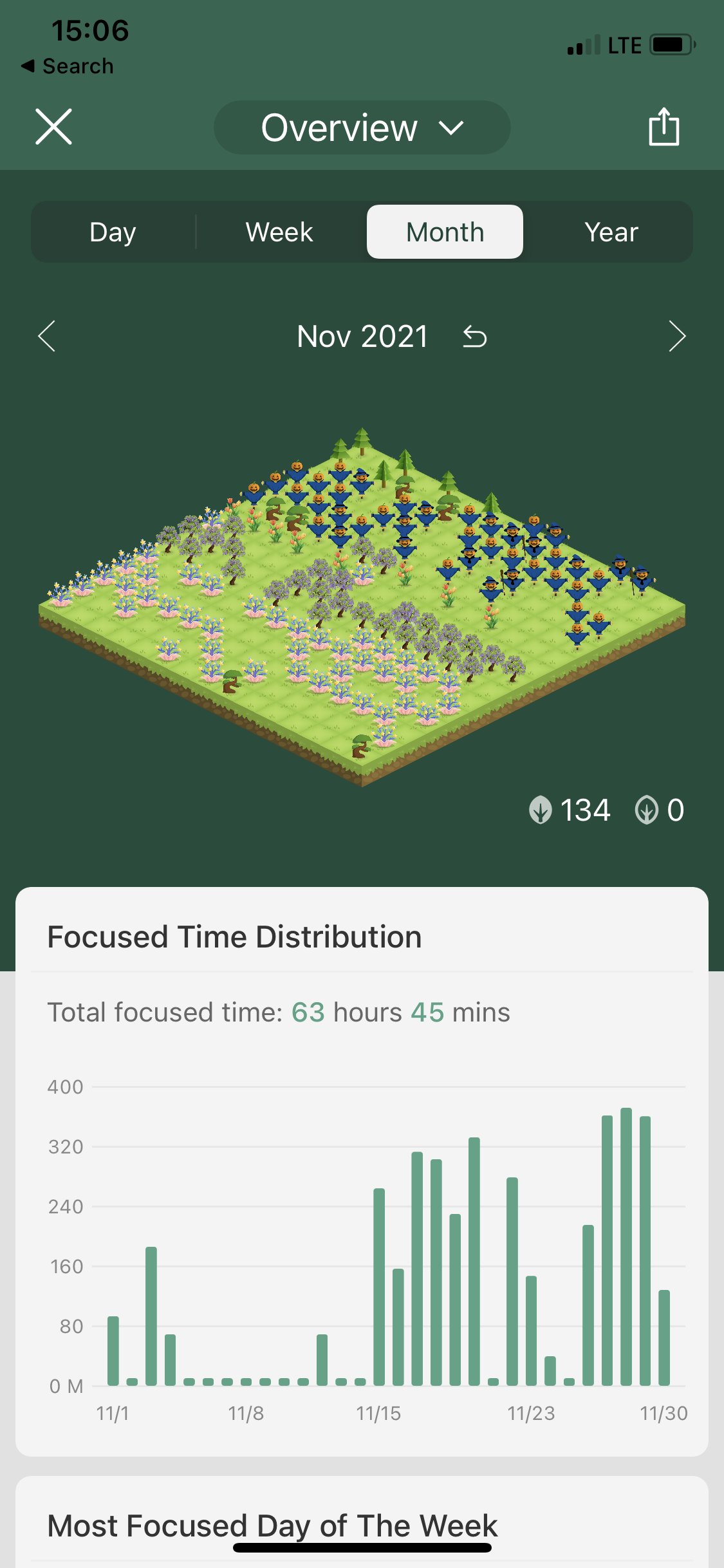Close the overview screen

[x=53, y=126]
